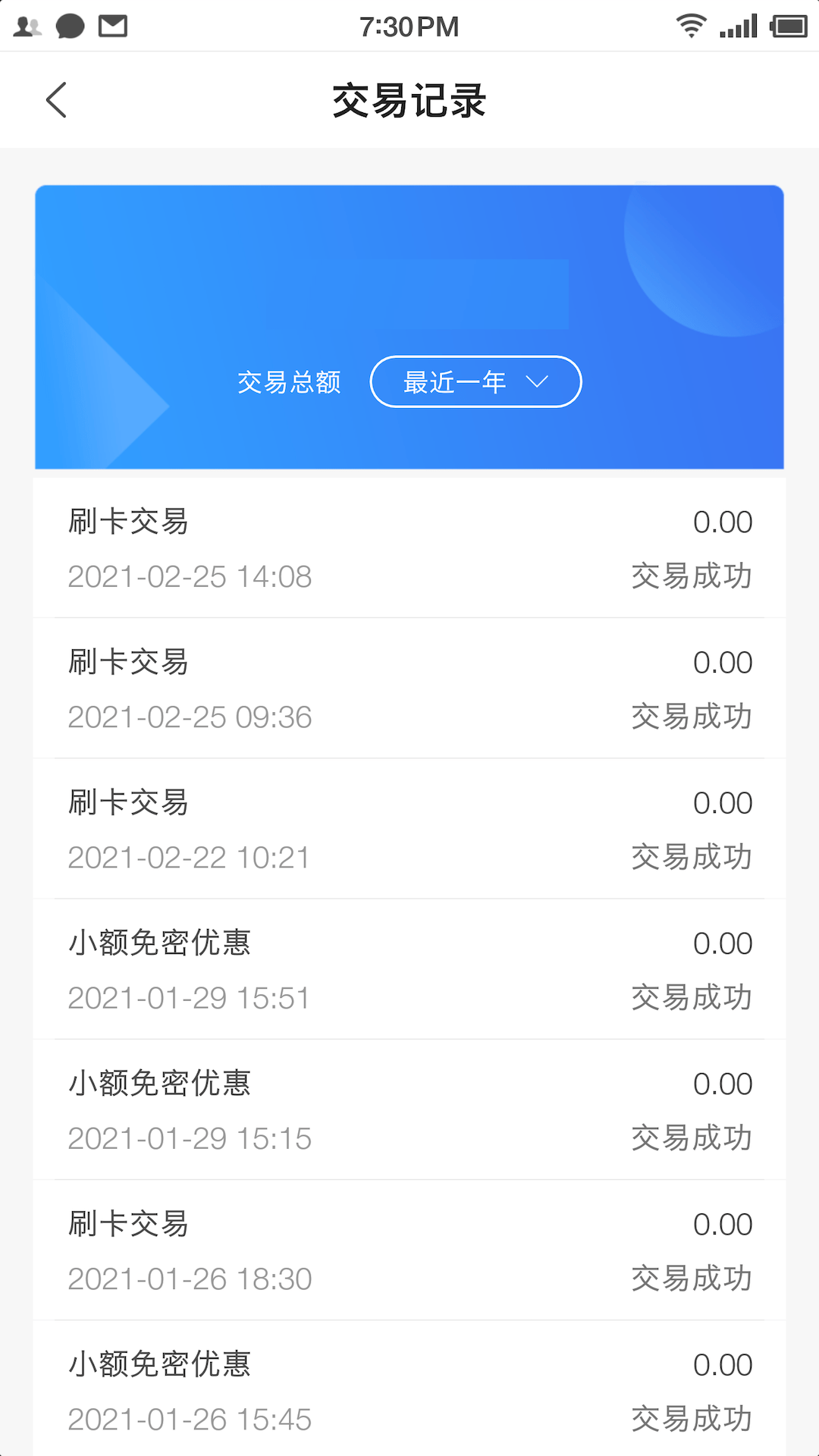Image resolution: width=819 pixels, height=1456 pixels.
Task: Tap the 刷卡交易 record from 2021-01-26 18:30
Action: click(409, 1250)
